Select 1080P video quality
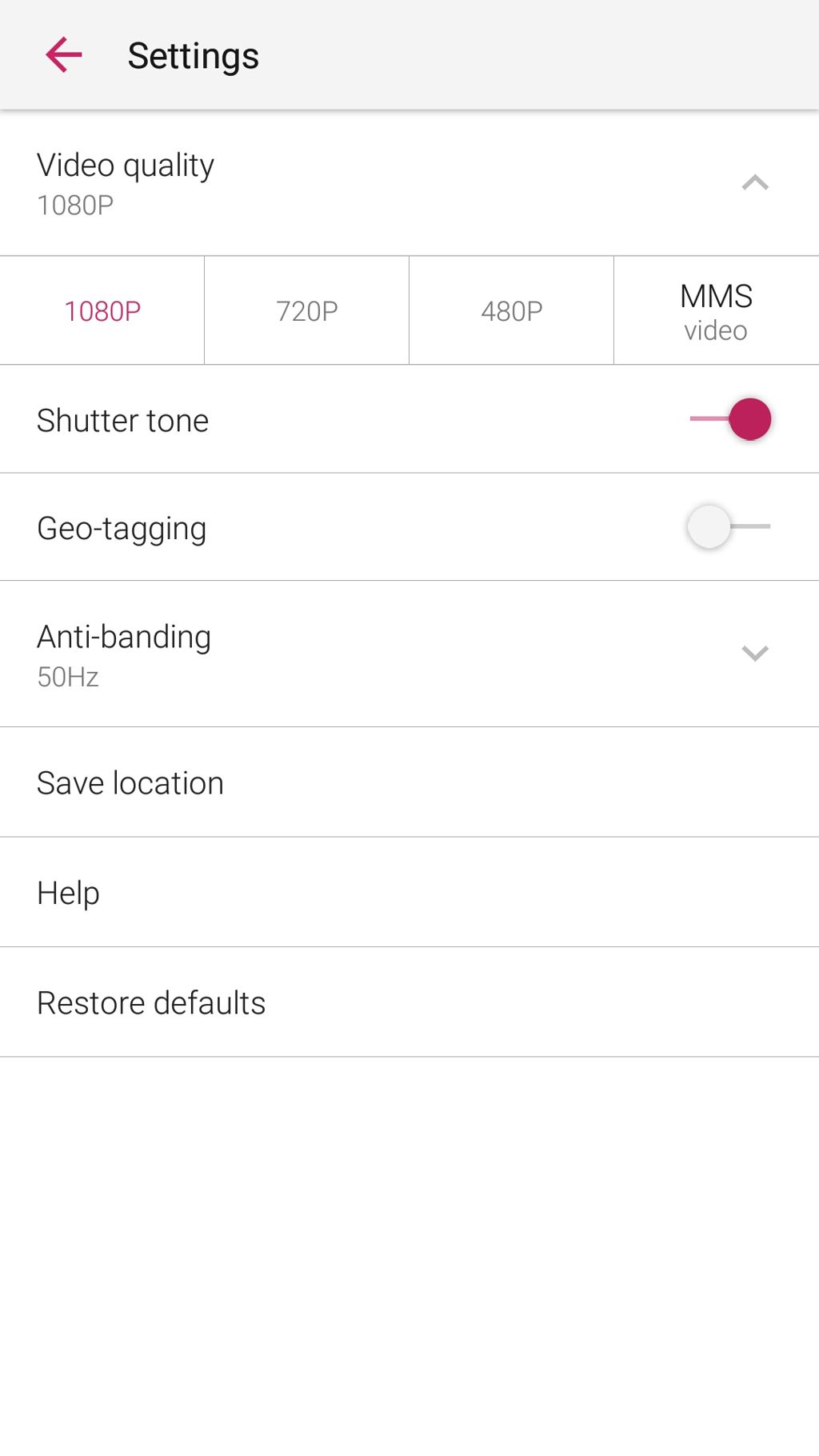This screenshot has height=1456, width=819. pos(102,311)
